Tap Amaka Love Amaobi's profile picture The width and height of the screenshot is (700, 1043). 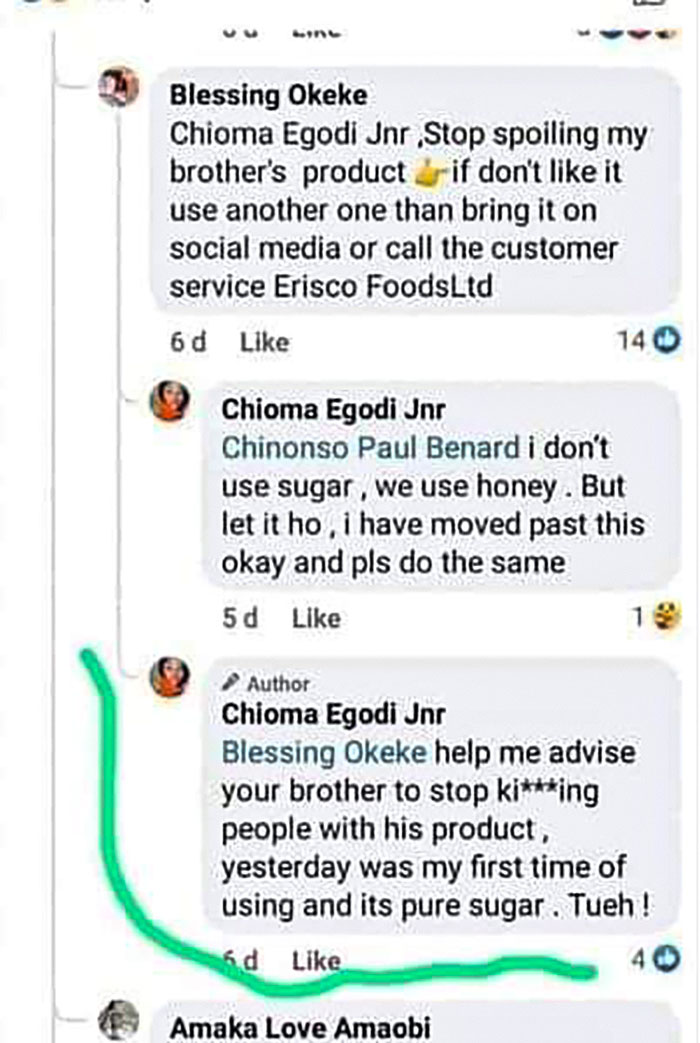[x=117, y=1020]
